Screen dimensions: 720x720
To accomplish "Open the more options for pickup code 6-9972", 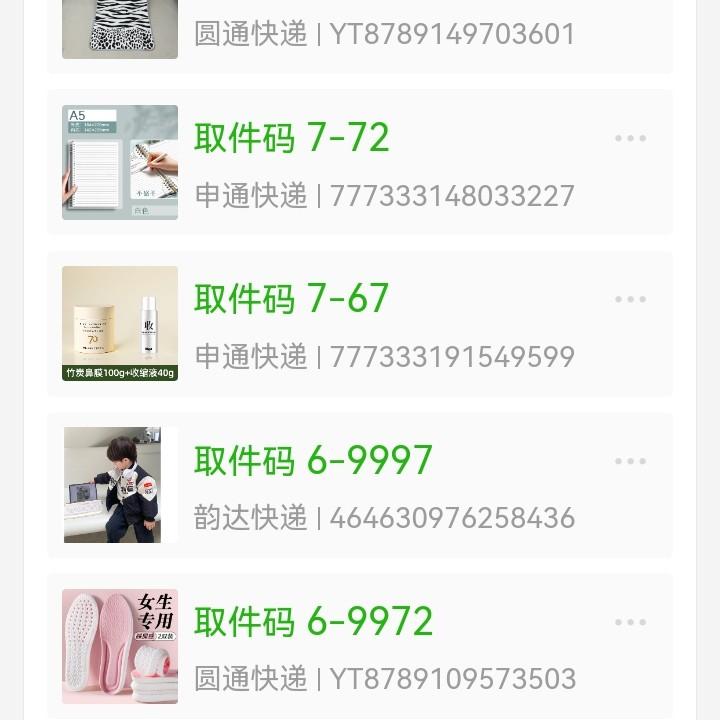I will pyautogui.click(x=630, y=622).
